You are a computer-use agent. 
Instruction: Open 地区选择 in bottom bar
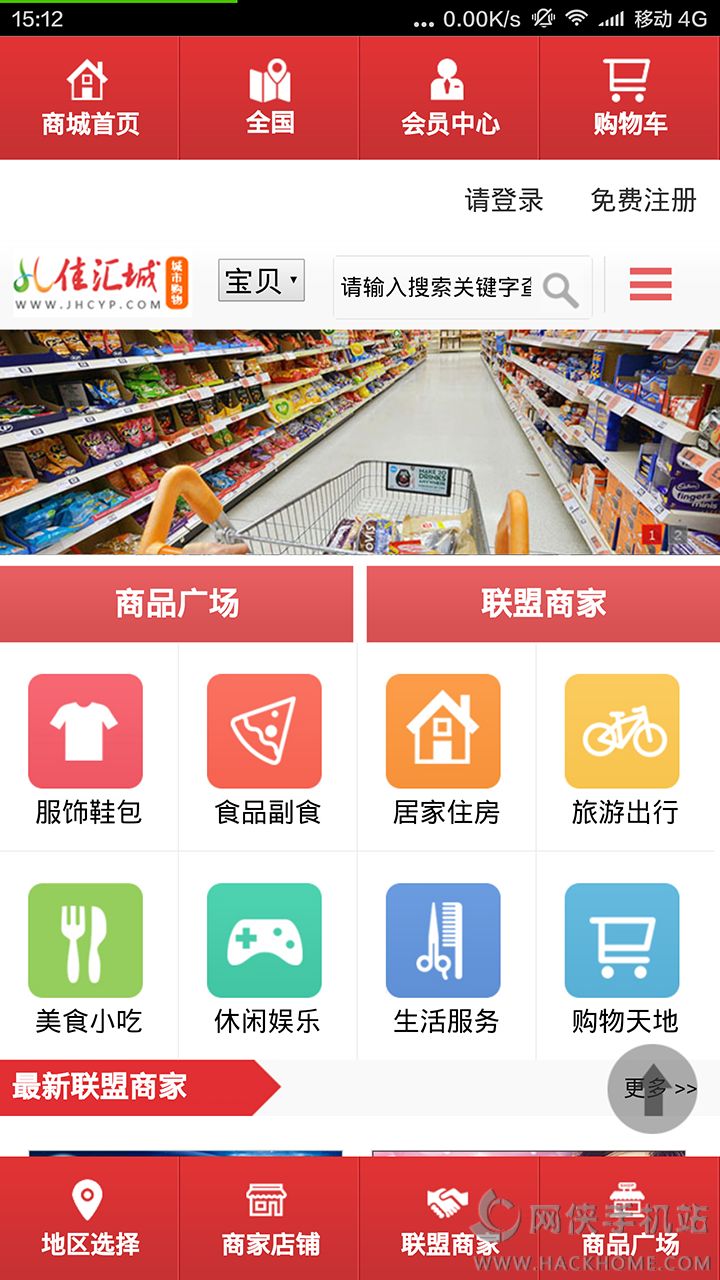[89, 1219]
